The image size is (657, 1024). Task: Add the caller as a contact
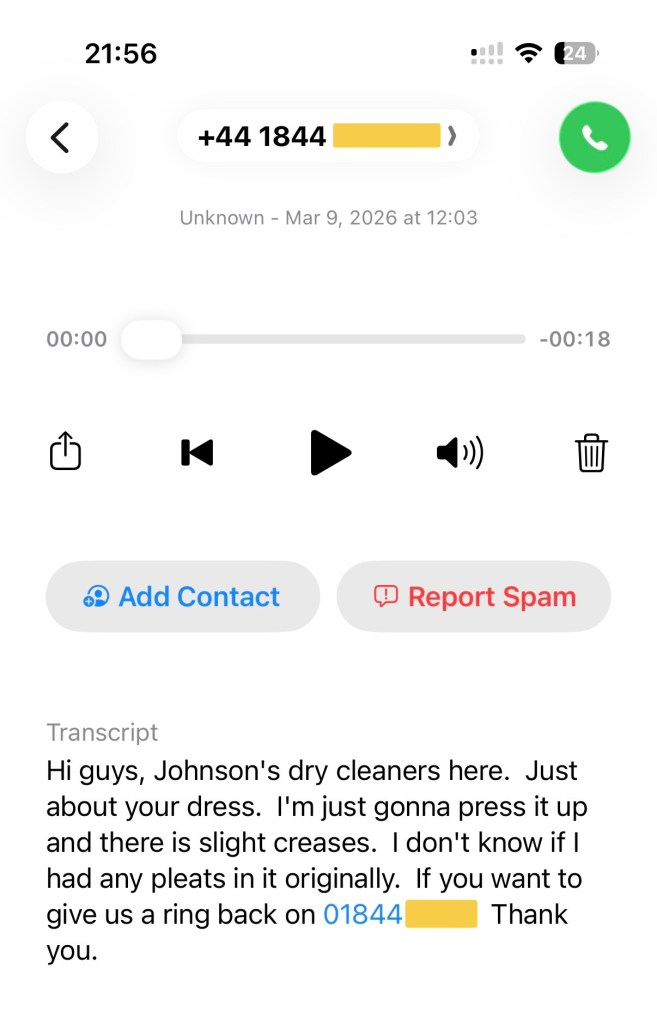pos(183,597)
